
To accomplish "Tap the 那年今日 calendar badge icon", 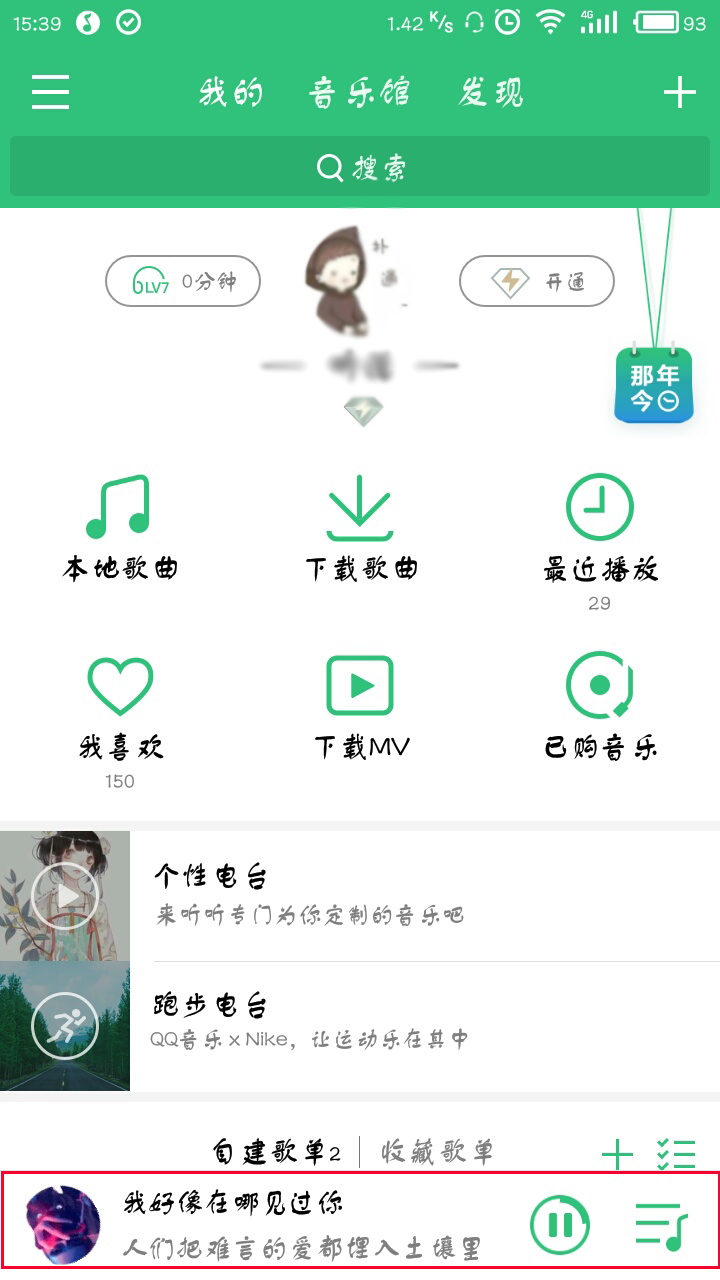I will point(652,385).
